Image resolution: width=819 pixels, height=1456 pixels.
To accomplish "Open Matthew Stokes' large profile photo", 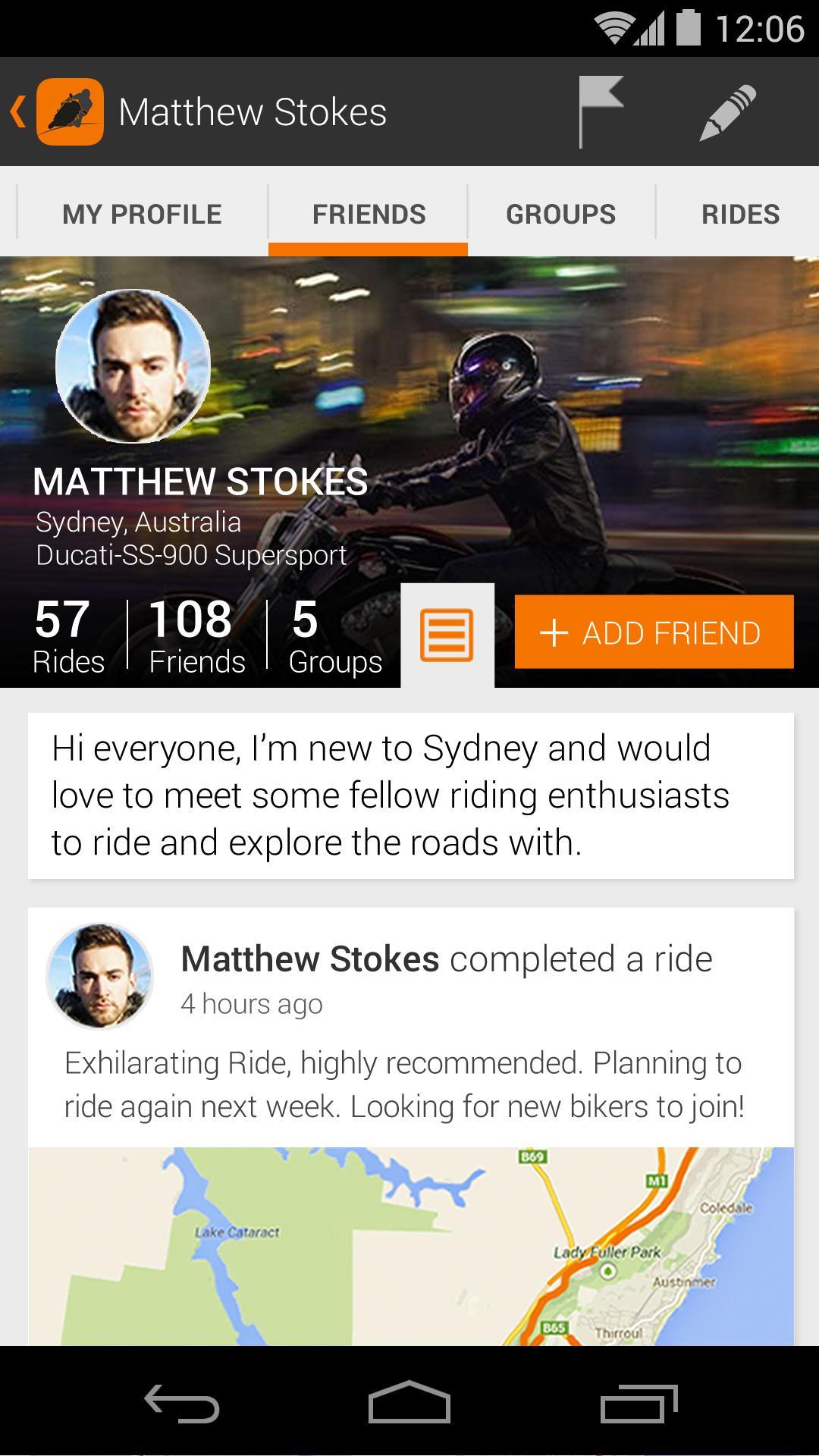I will (x=133, y=366).
